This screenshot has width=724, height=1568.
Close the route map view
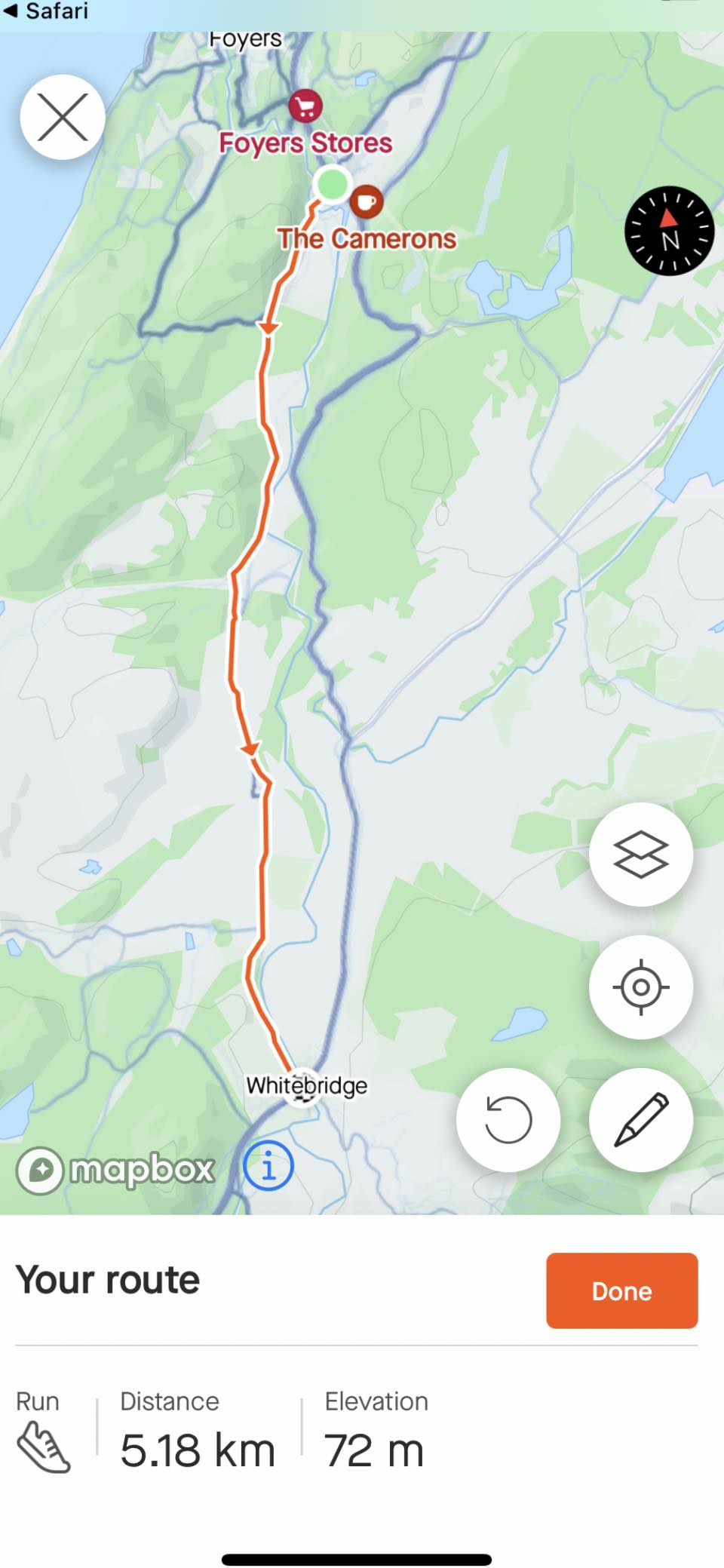63,117
